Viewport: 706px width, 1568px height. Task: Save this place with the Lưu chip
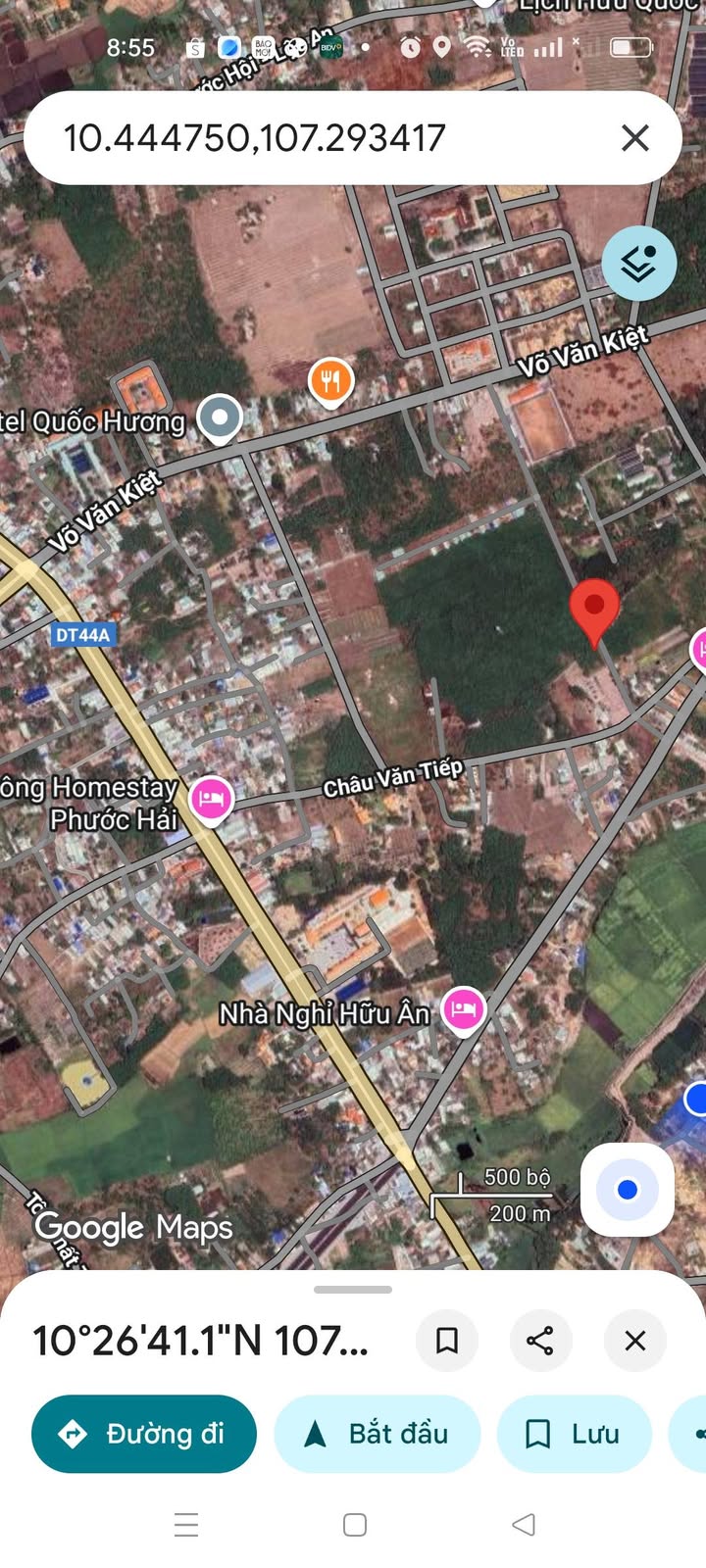coord(575,1434)
